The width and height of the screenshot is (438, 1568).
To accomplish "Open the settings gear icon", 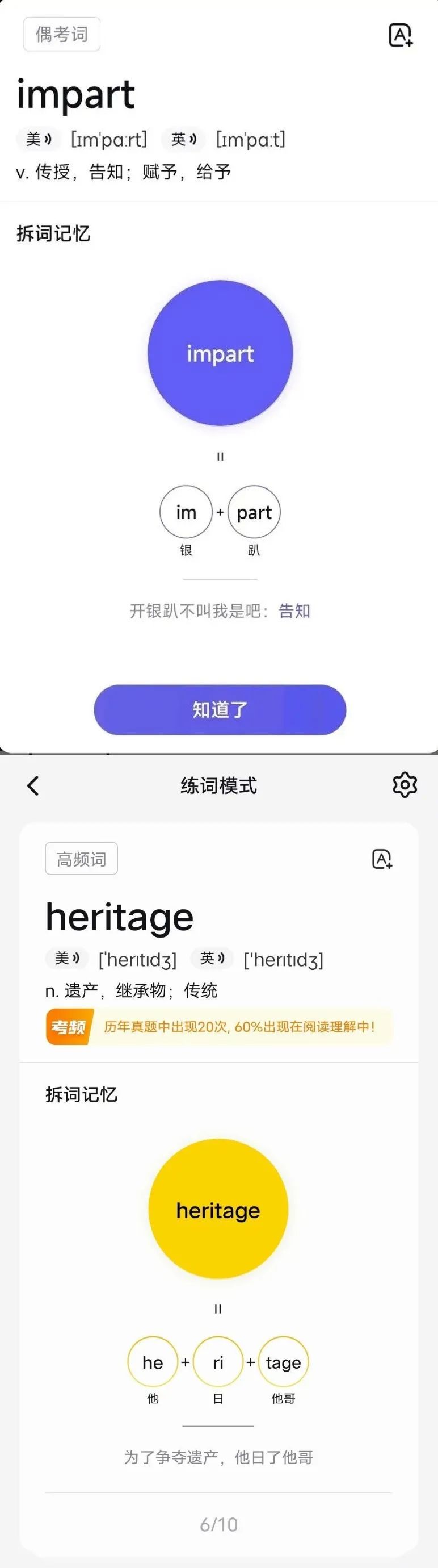I will [405, 785].
